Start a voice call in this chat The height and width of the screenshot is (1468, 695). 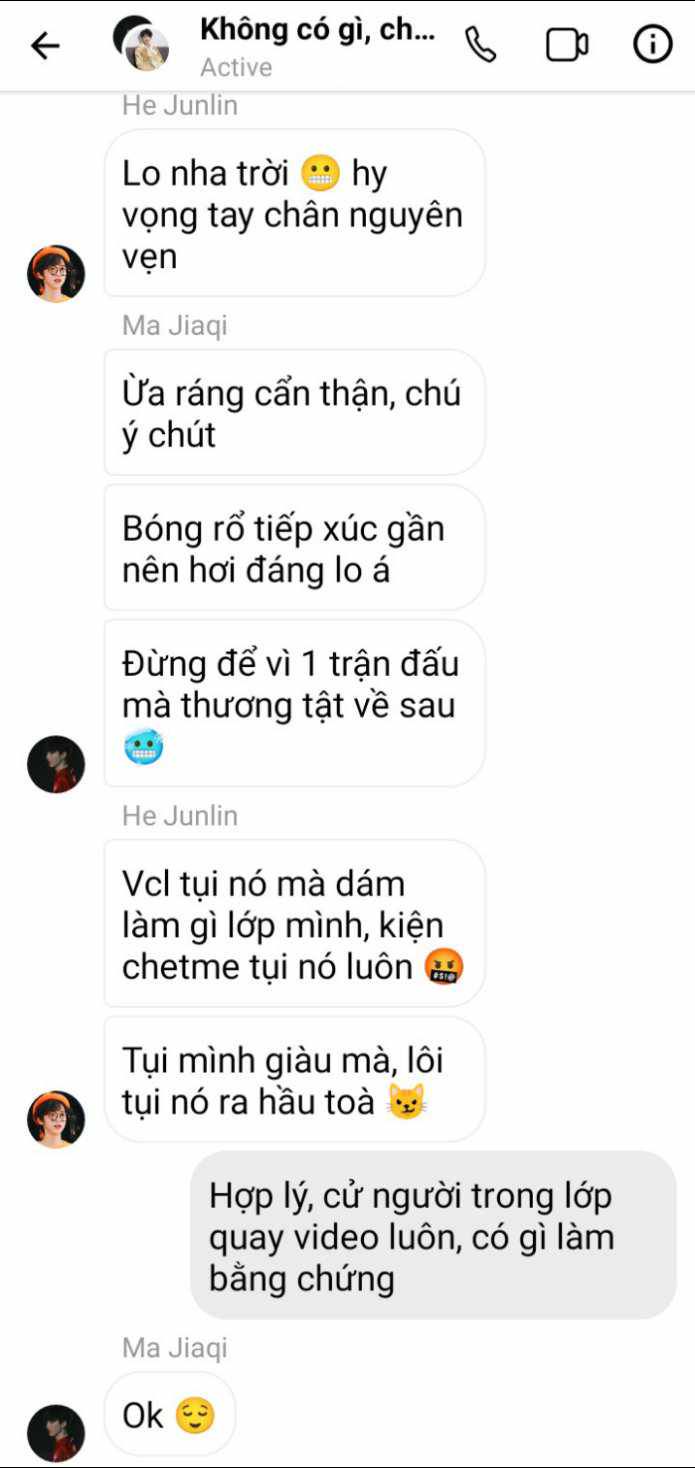pyautogui.click(x=481, y=44)
